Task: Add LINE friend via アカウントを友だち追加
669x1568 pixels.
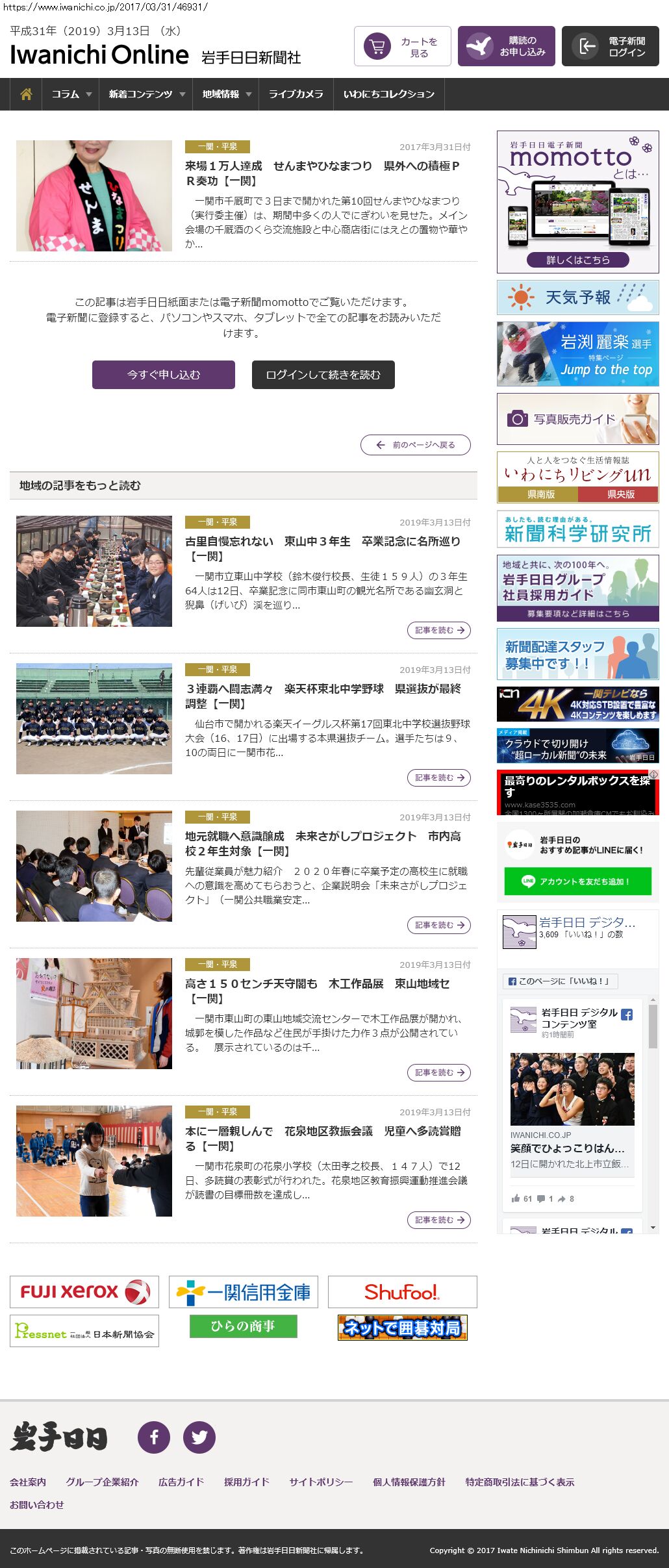Action: point(577,881)
